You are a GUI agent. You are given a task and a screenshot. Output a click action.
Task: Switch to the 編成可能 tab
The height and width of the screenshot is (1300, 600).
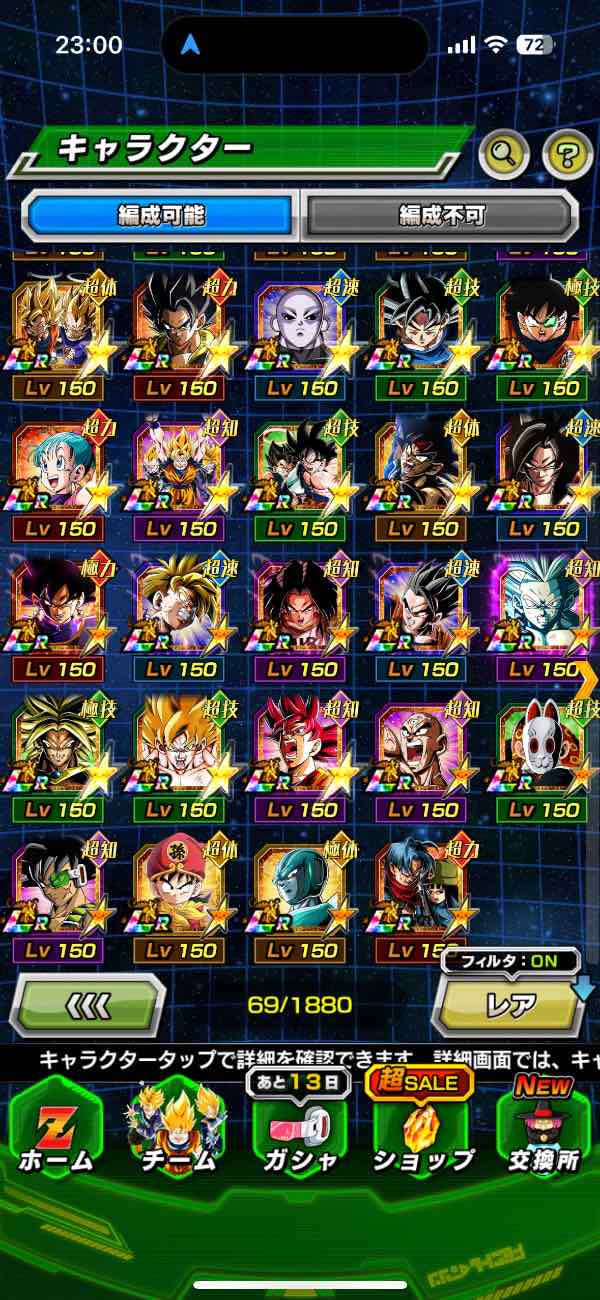tap(161, 214)
